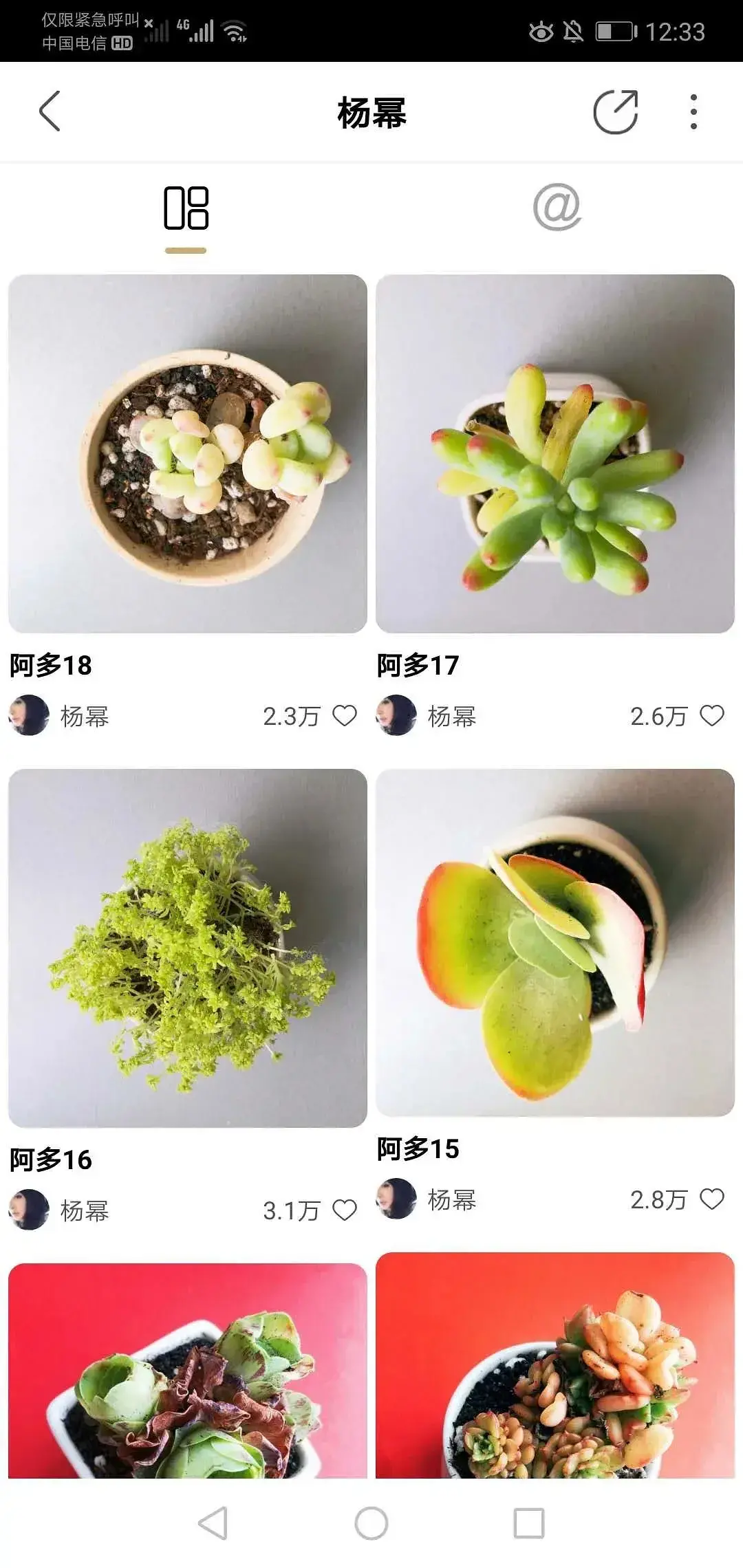Like the 阿多18 post
Screen dimensions: 743x1568
[x=345, y=716]
